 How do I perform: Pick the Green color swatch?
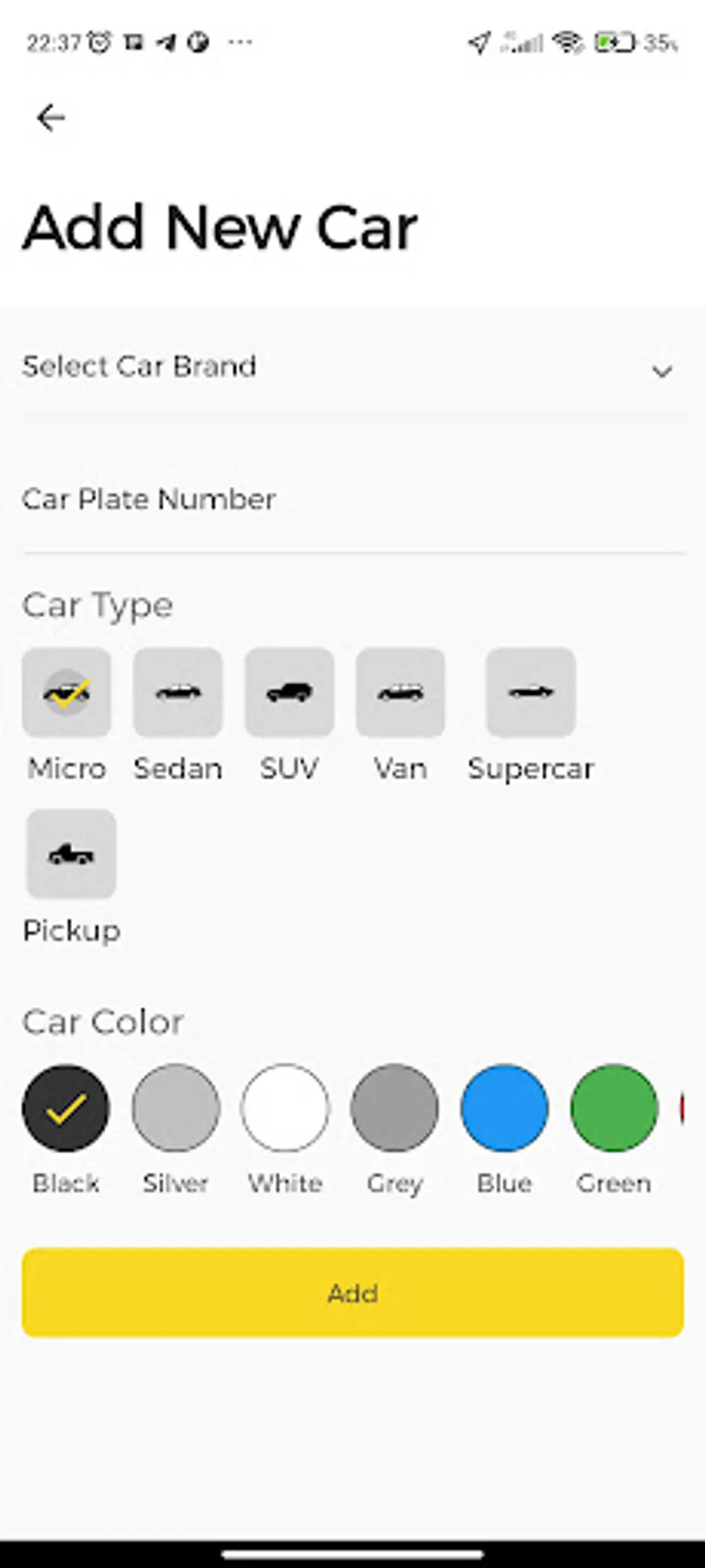(614, 1108)
